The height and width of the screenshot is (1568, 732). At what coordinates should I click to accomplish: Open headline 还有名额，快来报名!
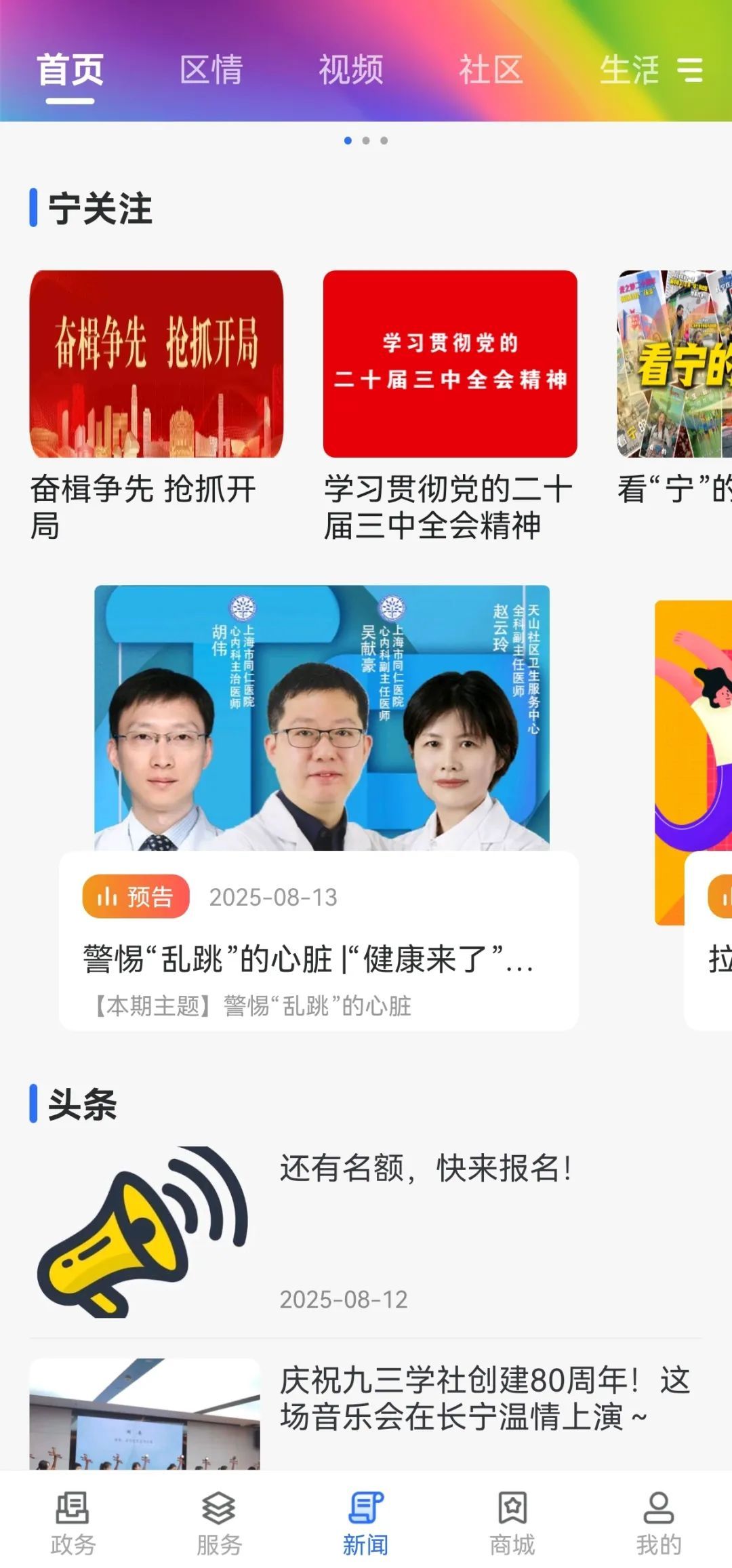425,1168
